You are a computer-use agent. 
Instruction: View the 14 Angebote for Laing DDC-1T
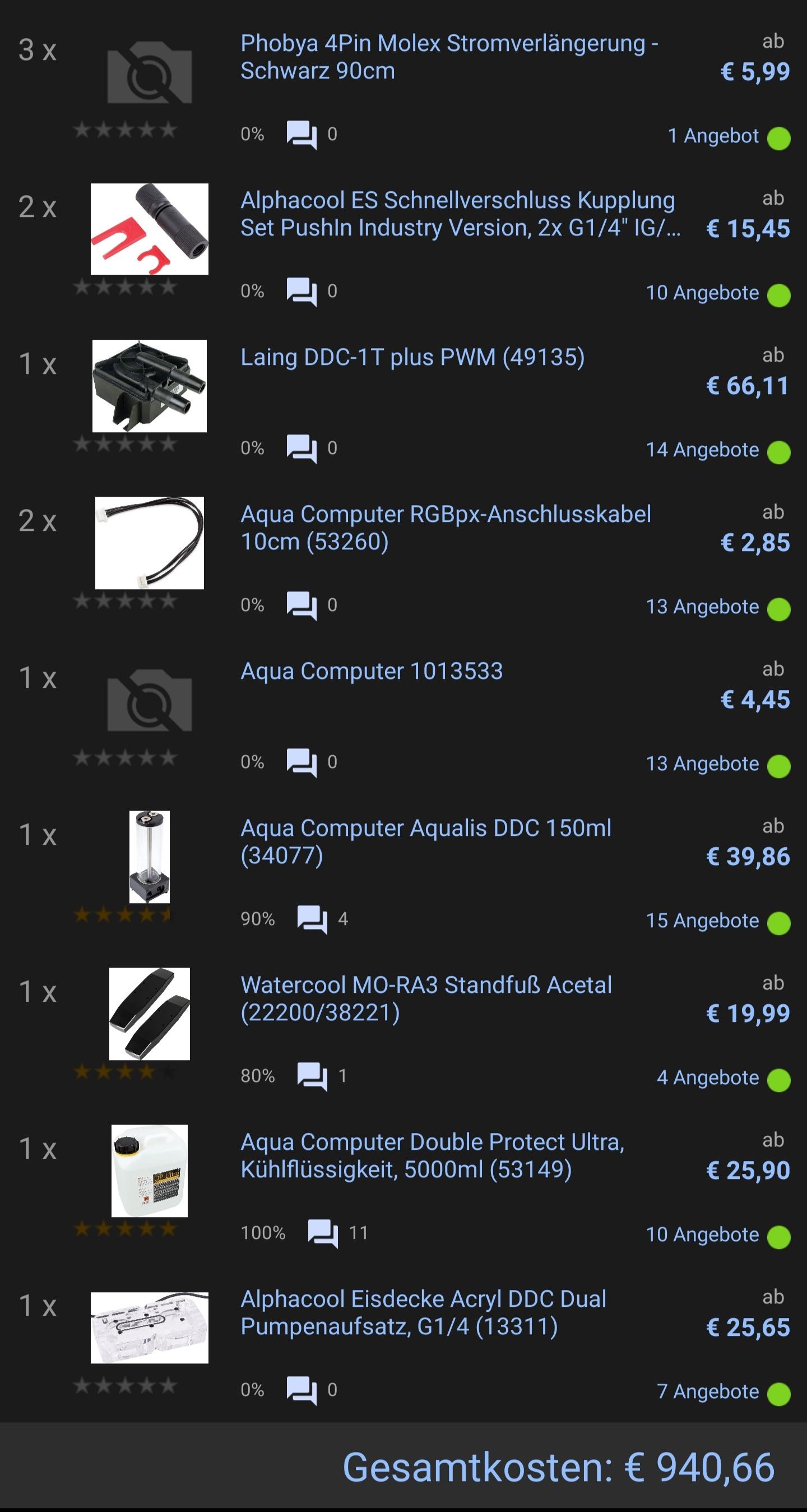click(x=703, y=450)
